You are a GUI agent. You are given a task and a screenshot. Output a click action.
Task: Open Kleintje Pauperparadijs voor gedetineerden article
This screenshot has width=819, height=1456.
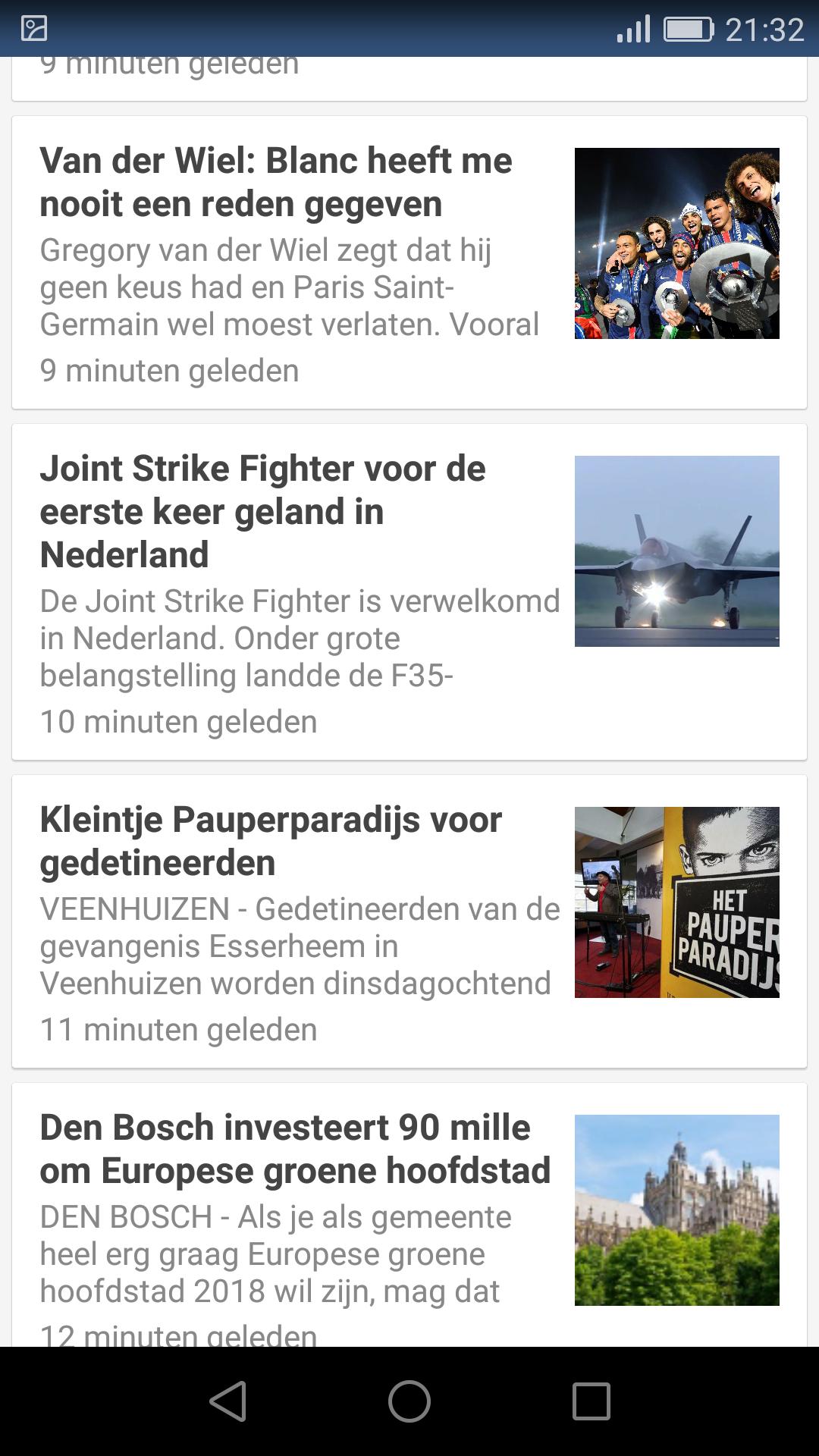[x=271, y=840]
